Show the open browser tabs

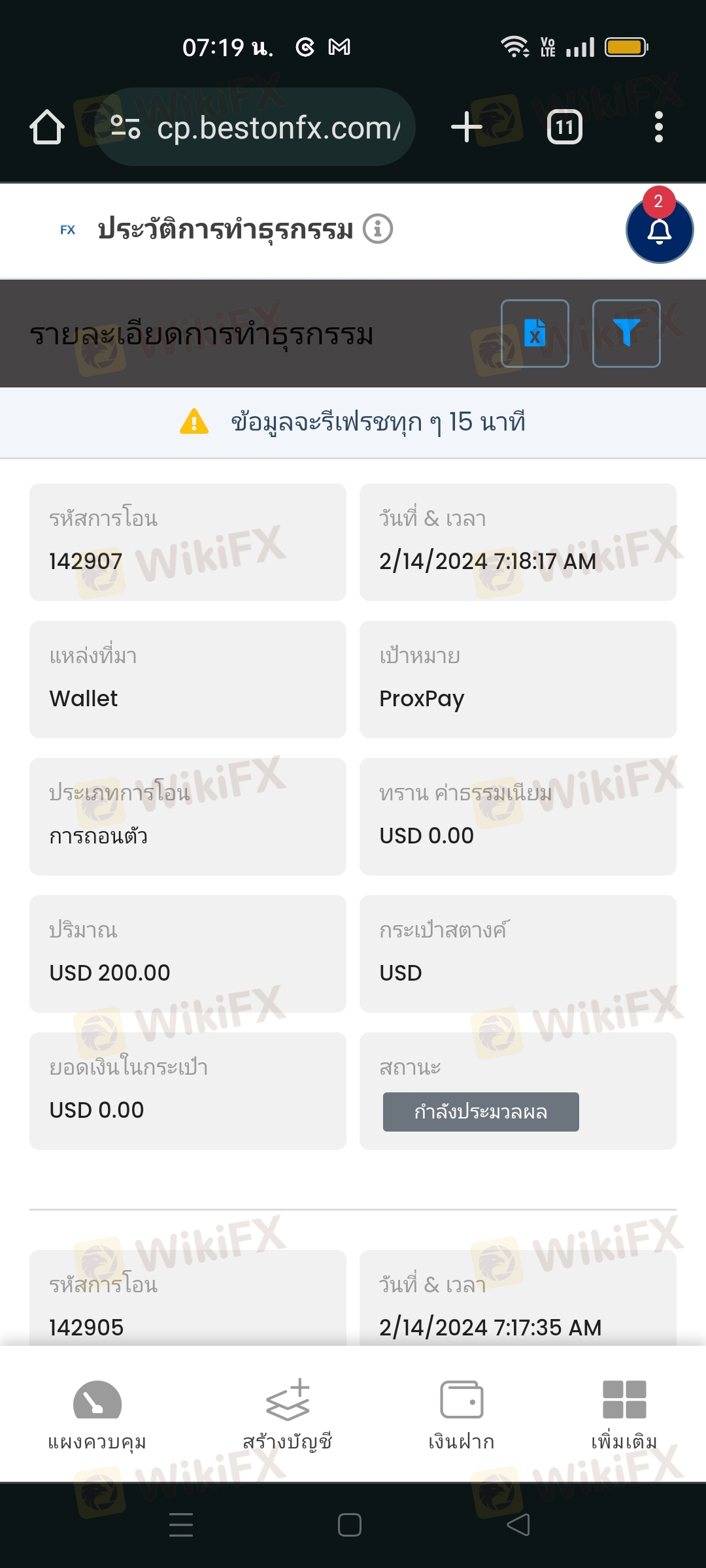565,127
